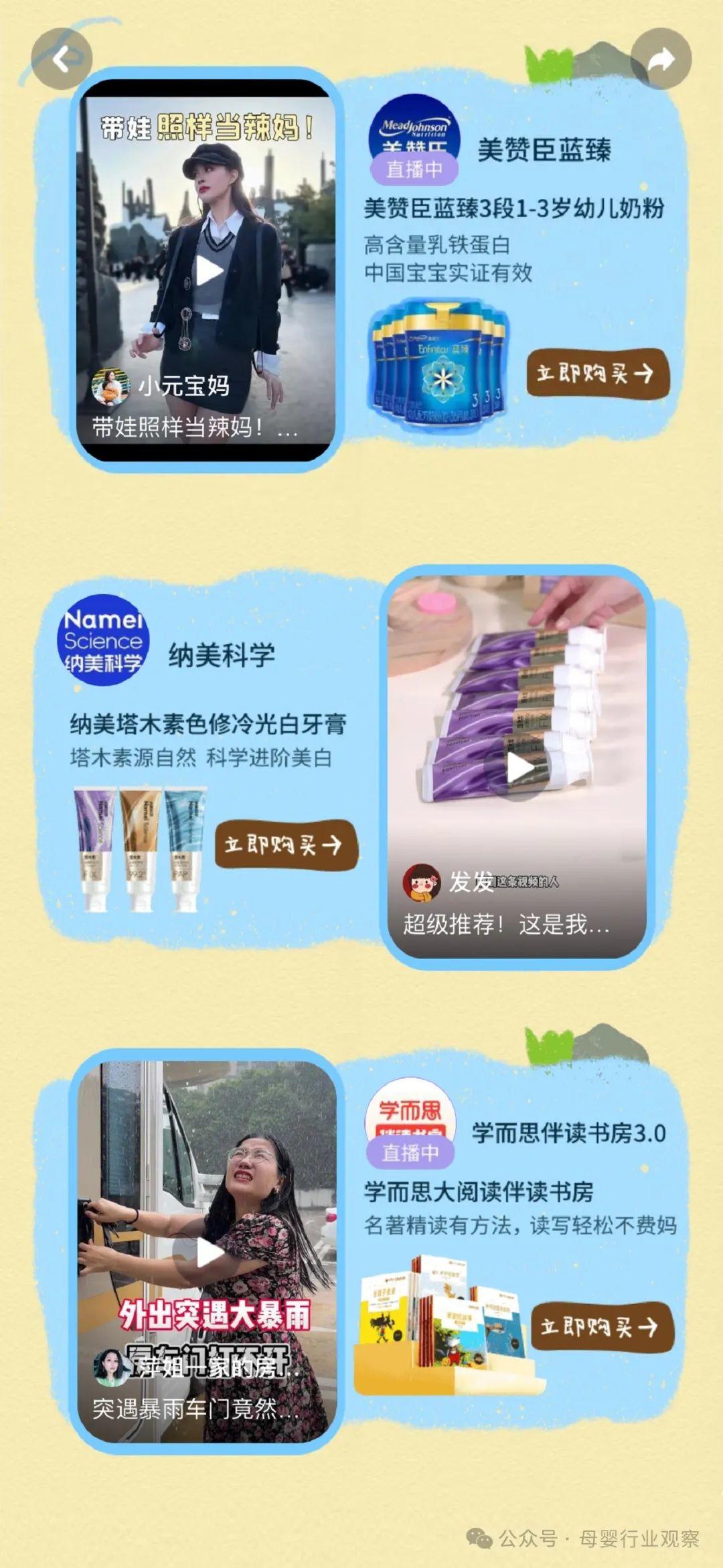Buy 学而思伴读书房 via 立即购买
The height and width of the screenshot is (1568, 723).
601,1327
